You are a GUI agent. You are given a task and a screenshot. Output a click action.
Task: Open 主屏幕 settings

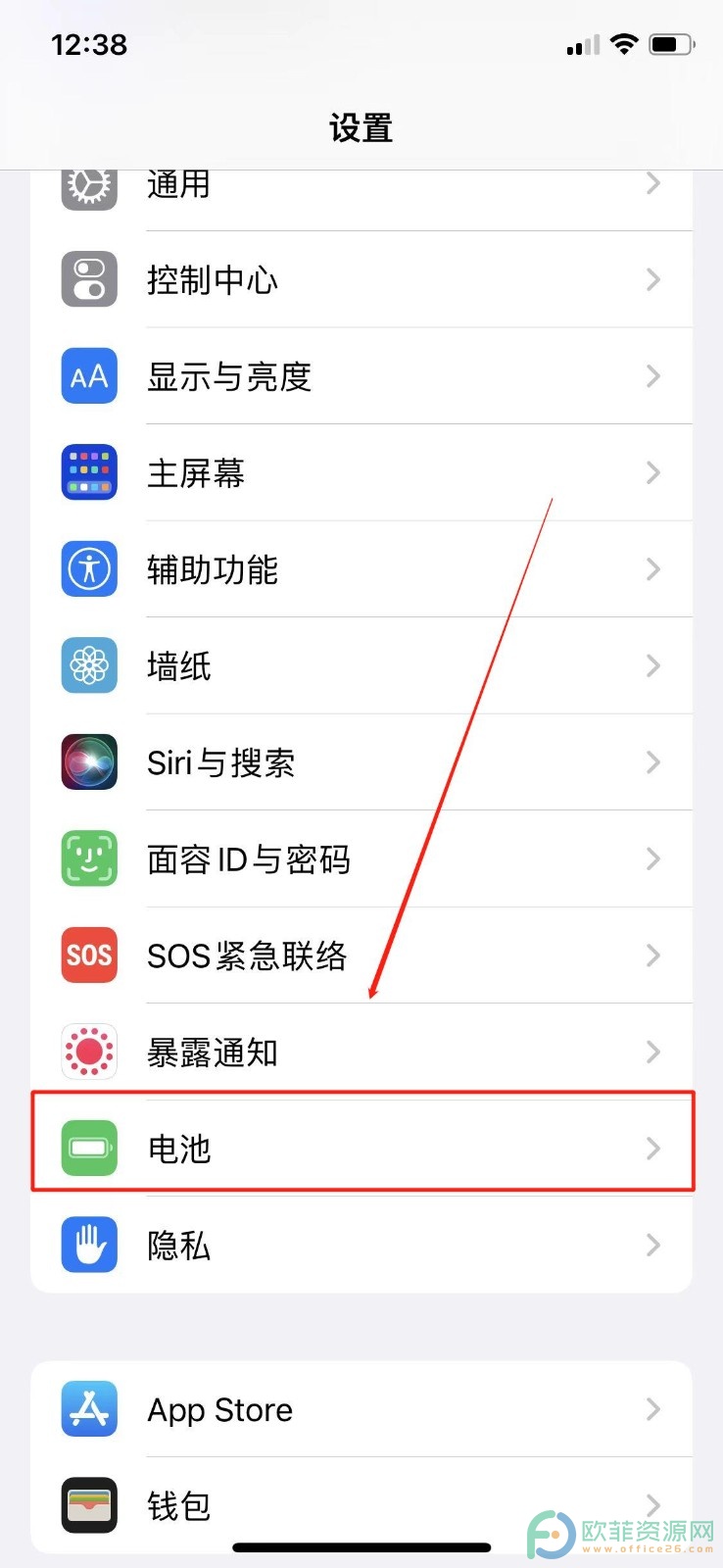pyautogui.click(x=361, y=473)
